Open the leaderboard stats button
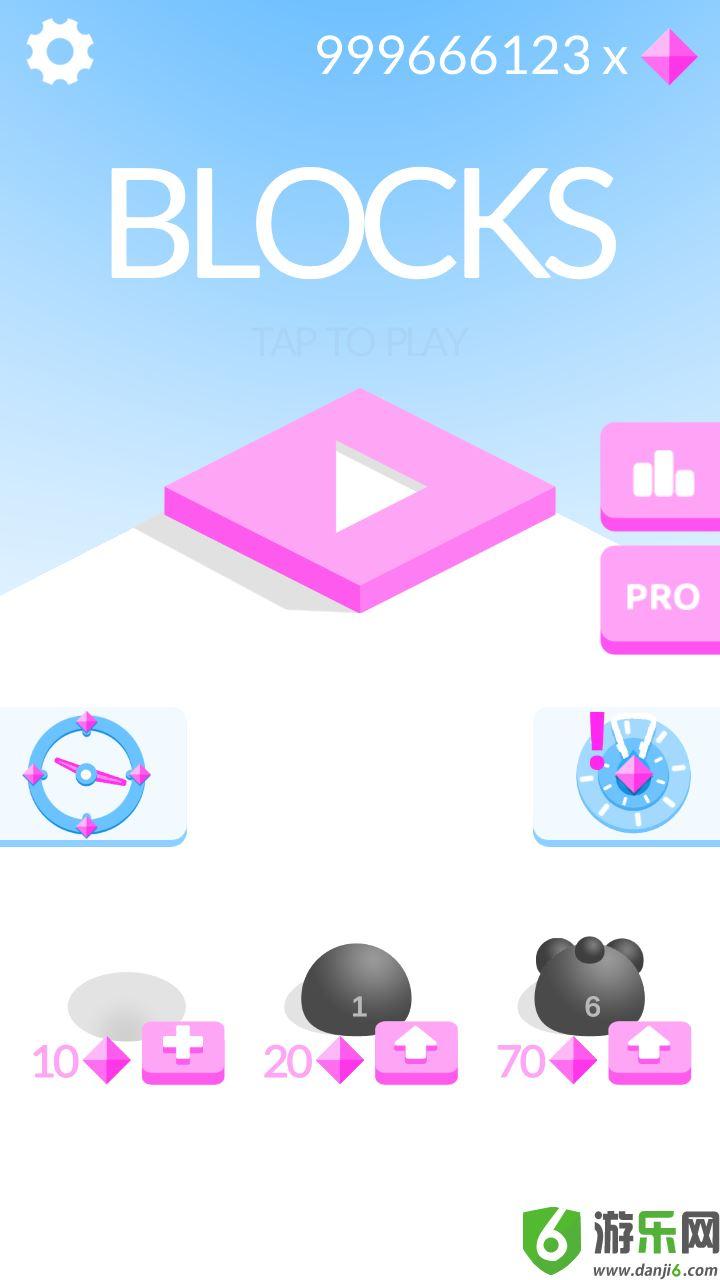The image size is (720, 1280). 662,475
